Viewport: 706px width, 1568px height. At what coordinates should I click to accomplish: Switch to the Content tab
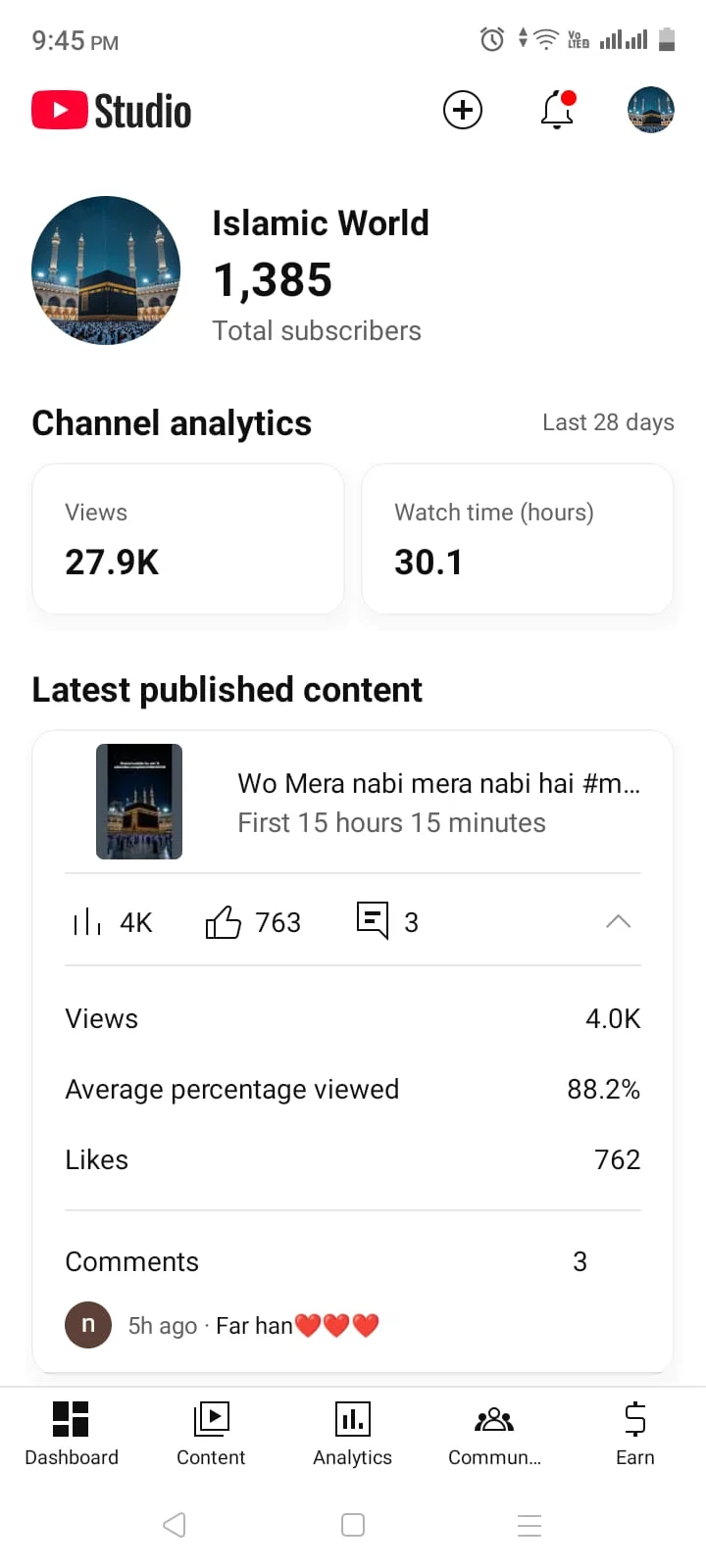point(211,1434)
